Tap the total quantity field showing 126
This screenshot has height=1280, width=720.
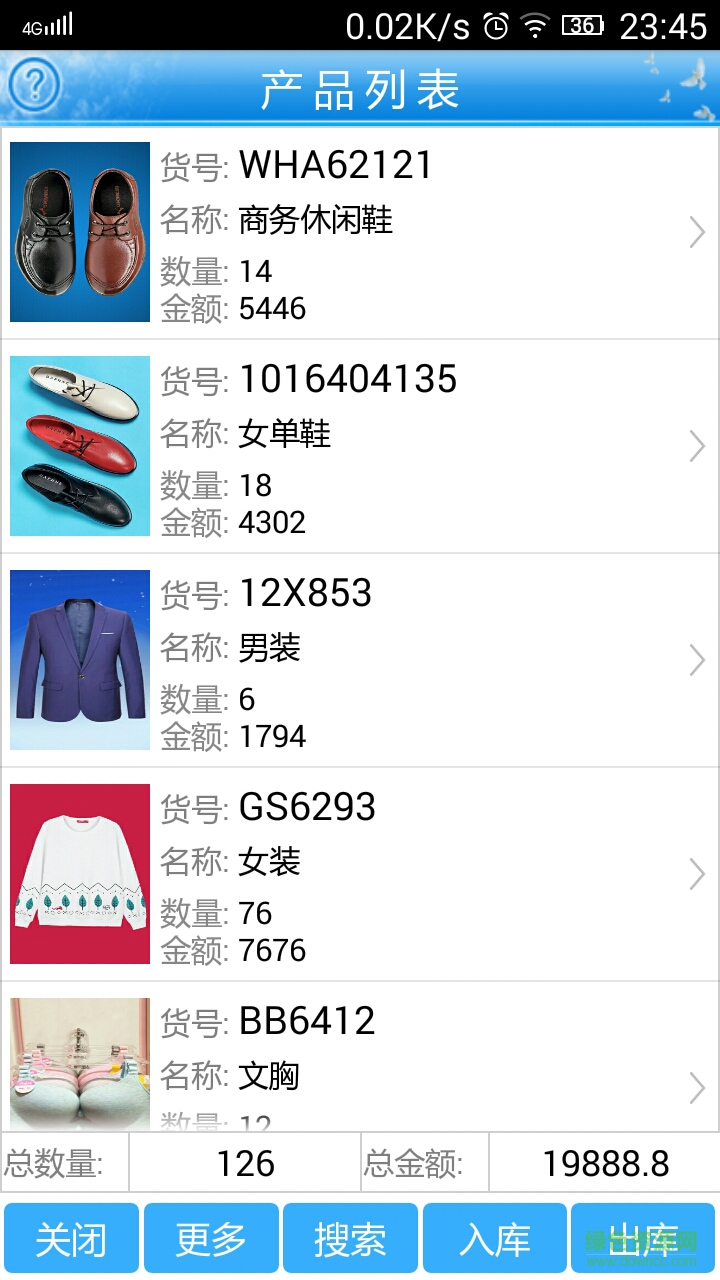(242, 1163)
